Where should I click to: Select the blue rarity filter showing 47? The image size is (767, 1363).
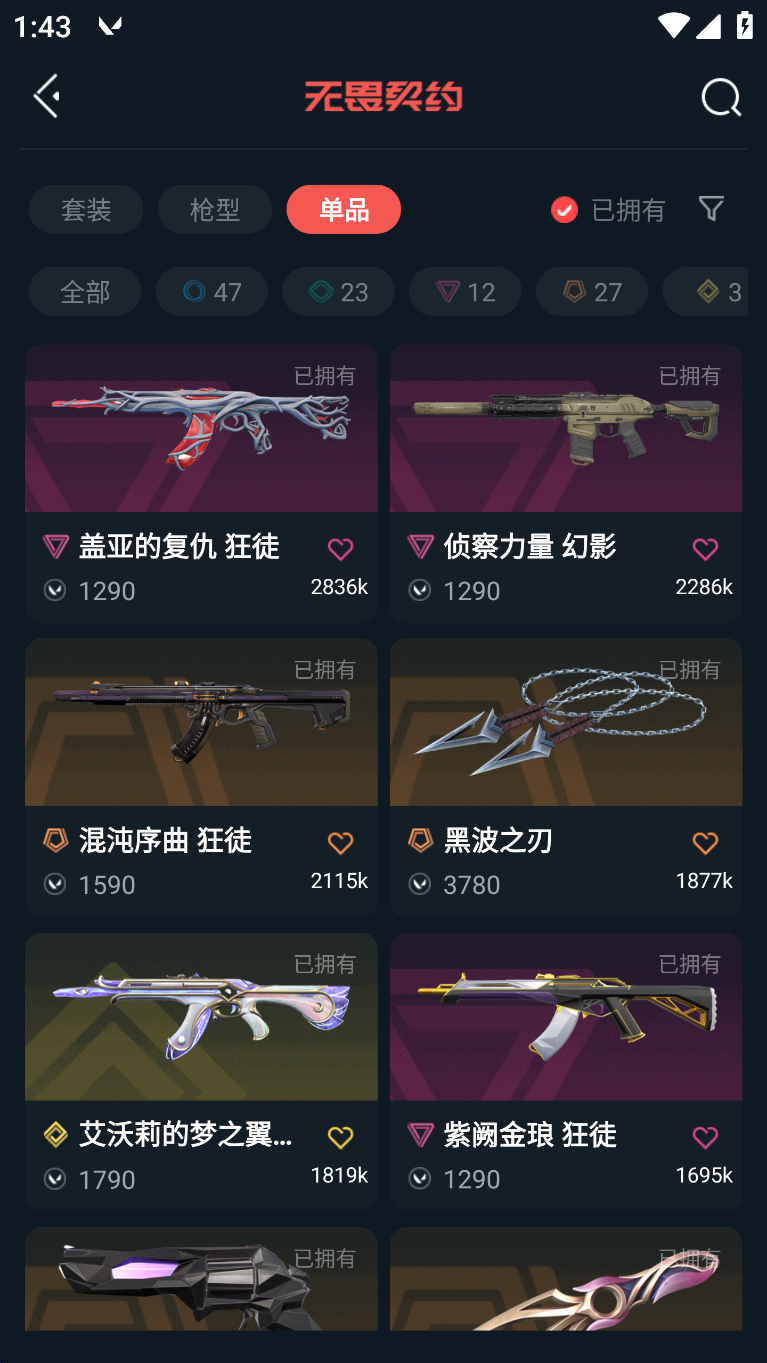211,291
